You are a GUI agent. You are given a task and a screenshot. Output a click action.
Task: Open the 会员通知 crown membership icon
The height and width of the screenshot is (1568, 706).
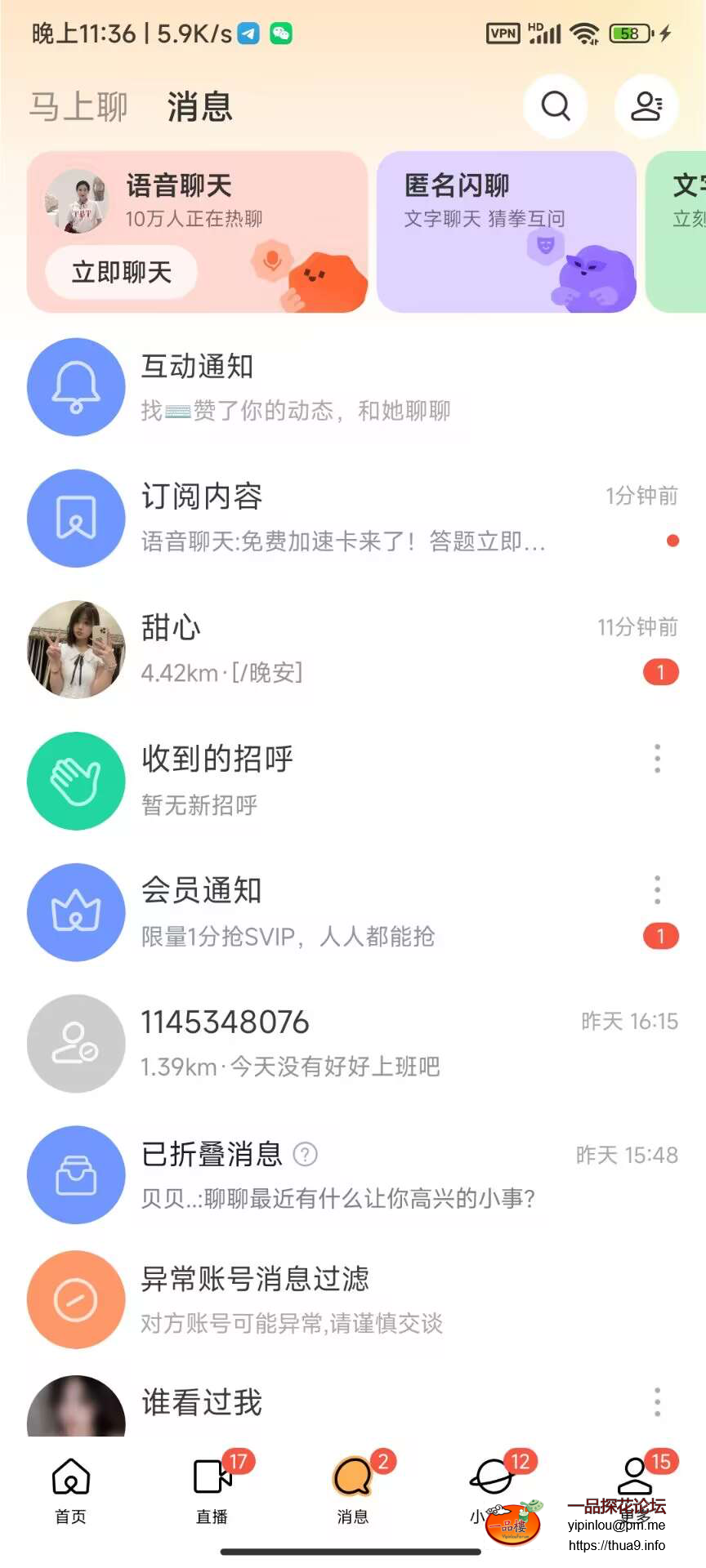tap(76, 912)
